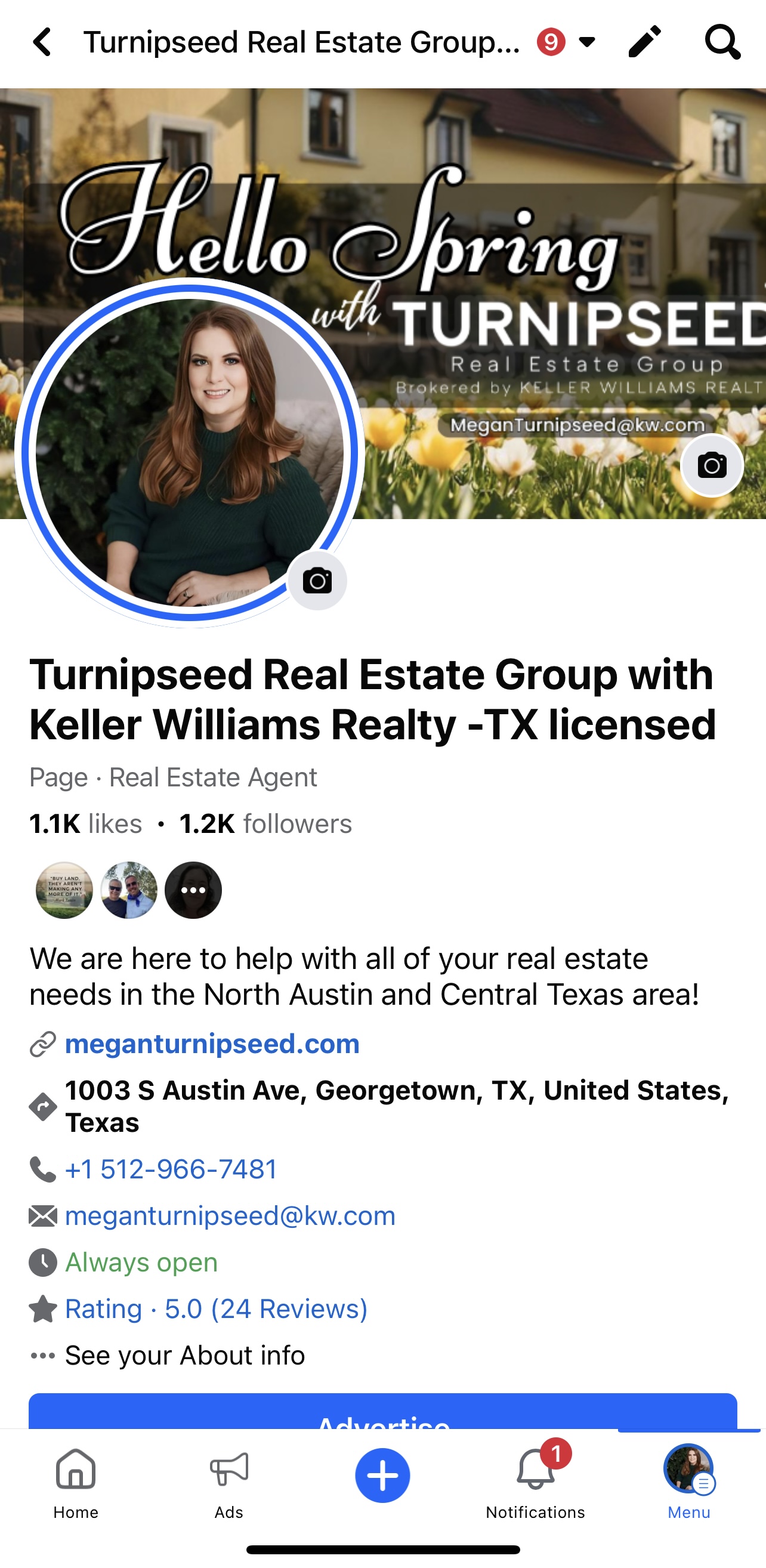Open Rating 5.0 (24 Reviews)
The width and height of the screenshot is (766, 1568).
pos(216,1308)
